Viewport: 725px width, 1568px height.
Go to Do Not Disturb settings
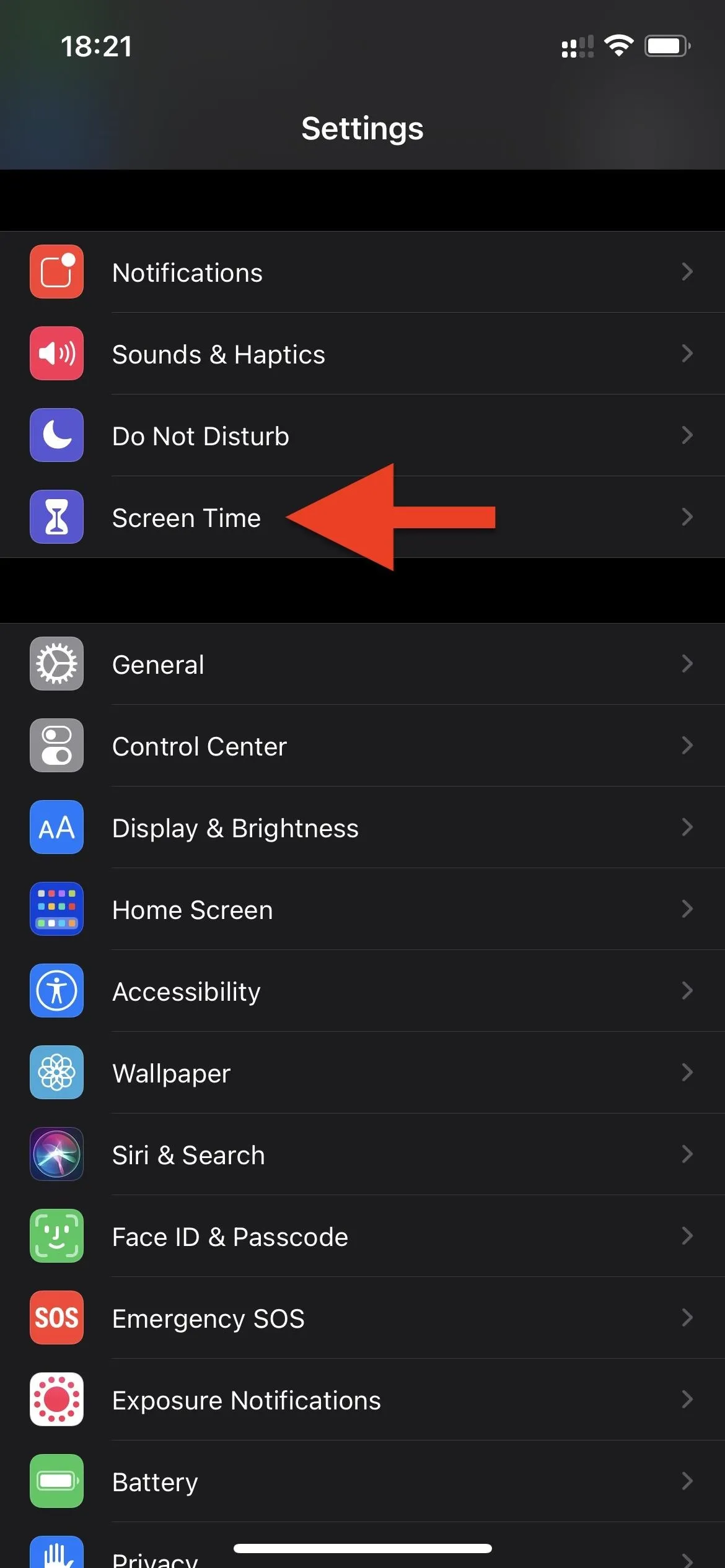(x=362, y=435)
